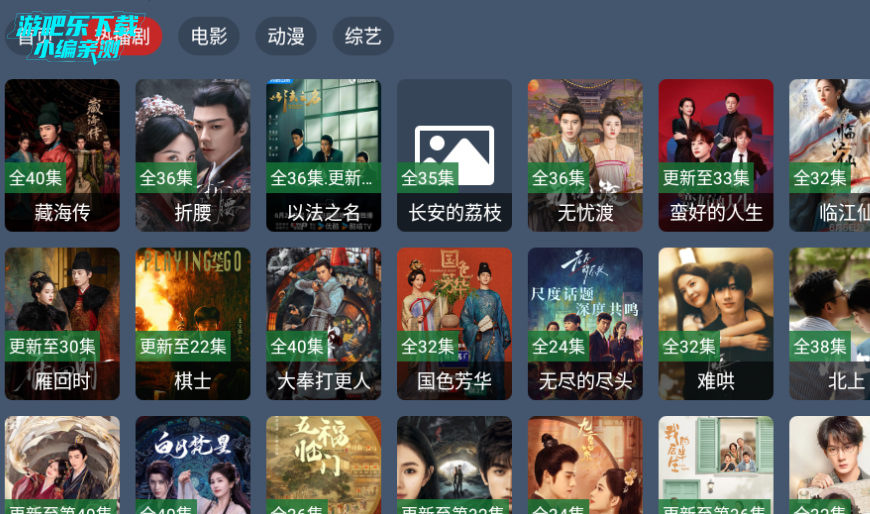Open 无尽的尽头 tile
The image size is (870, 514).
(x=585, y=323)
